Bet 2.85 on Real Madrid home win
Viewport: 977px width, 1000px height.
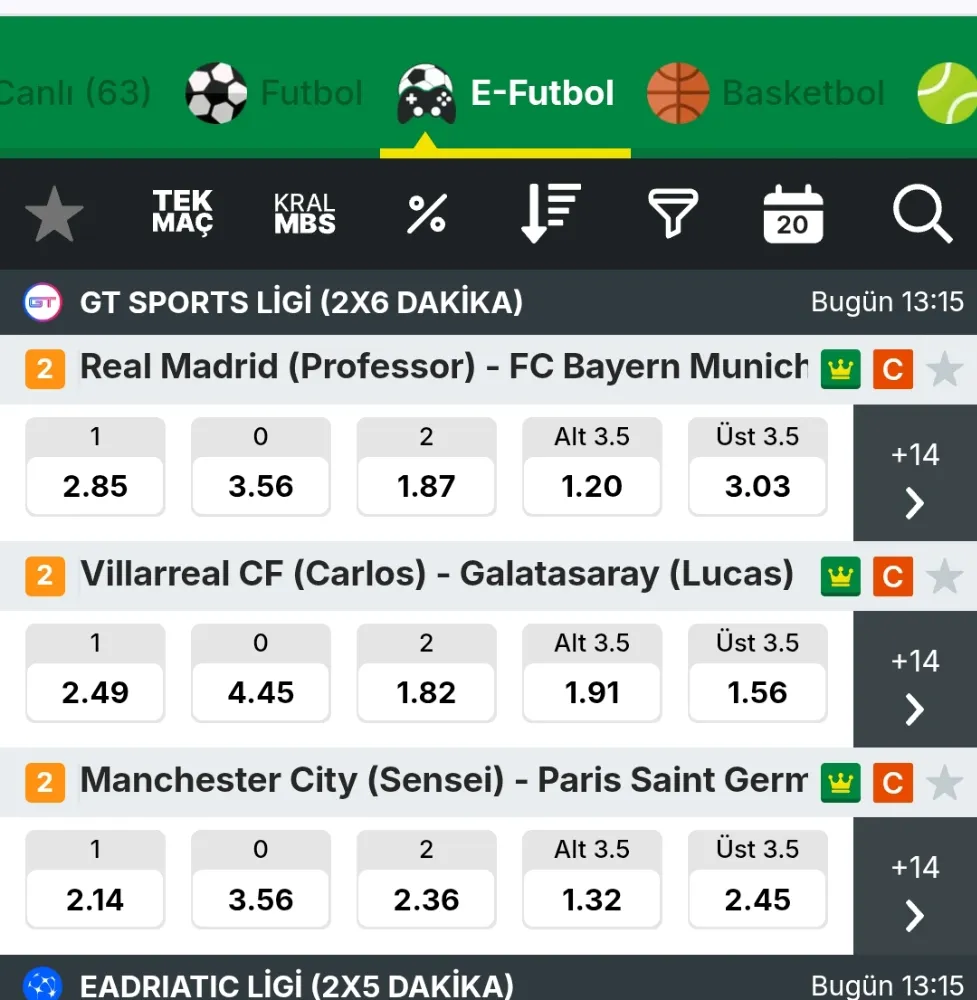[95, 467]
